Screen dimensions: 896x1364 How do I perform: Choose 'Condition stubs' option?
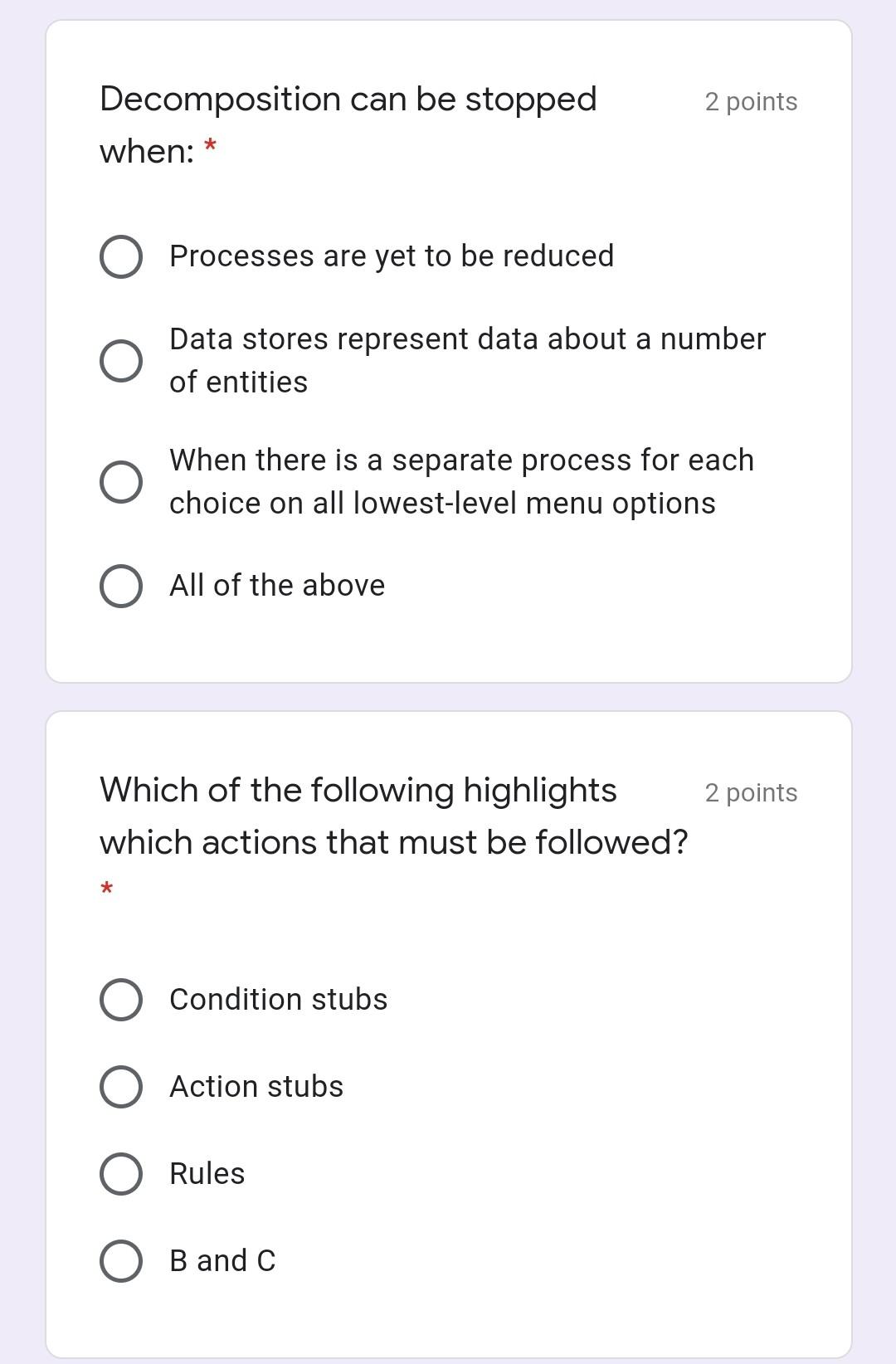pos(121,1000)
